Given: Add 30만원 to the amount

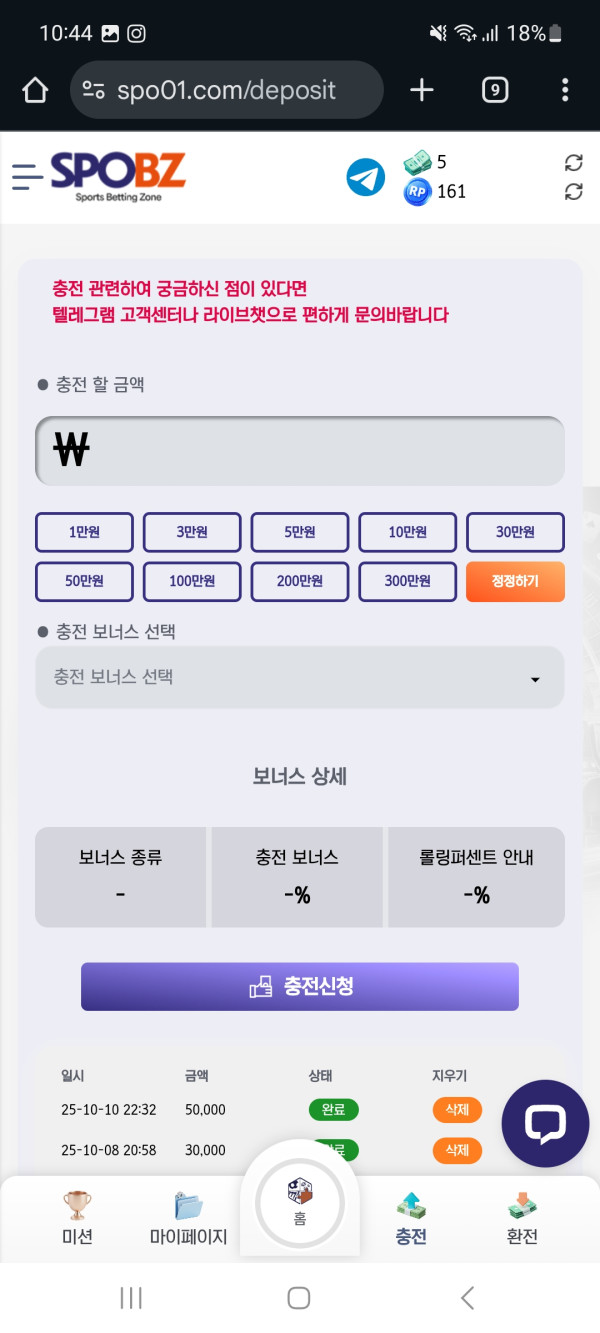Looking at the screenshot, I should point(515,532).
